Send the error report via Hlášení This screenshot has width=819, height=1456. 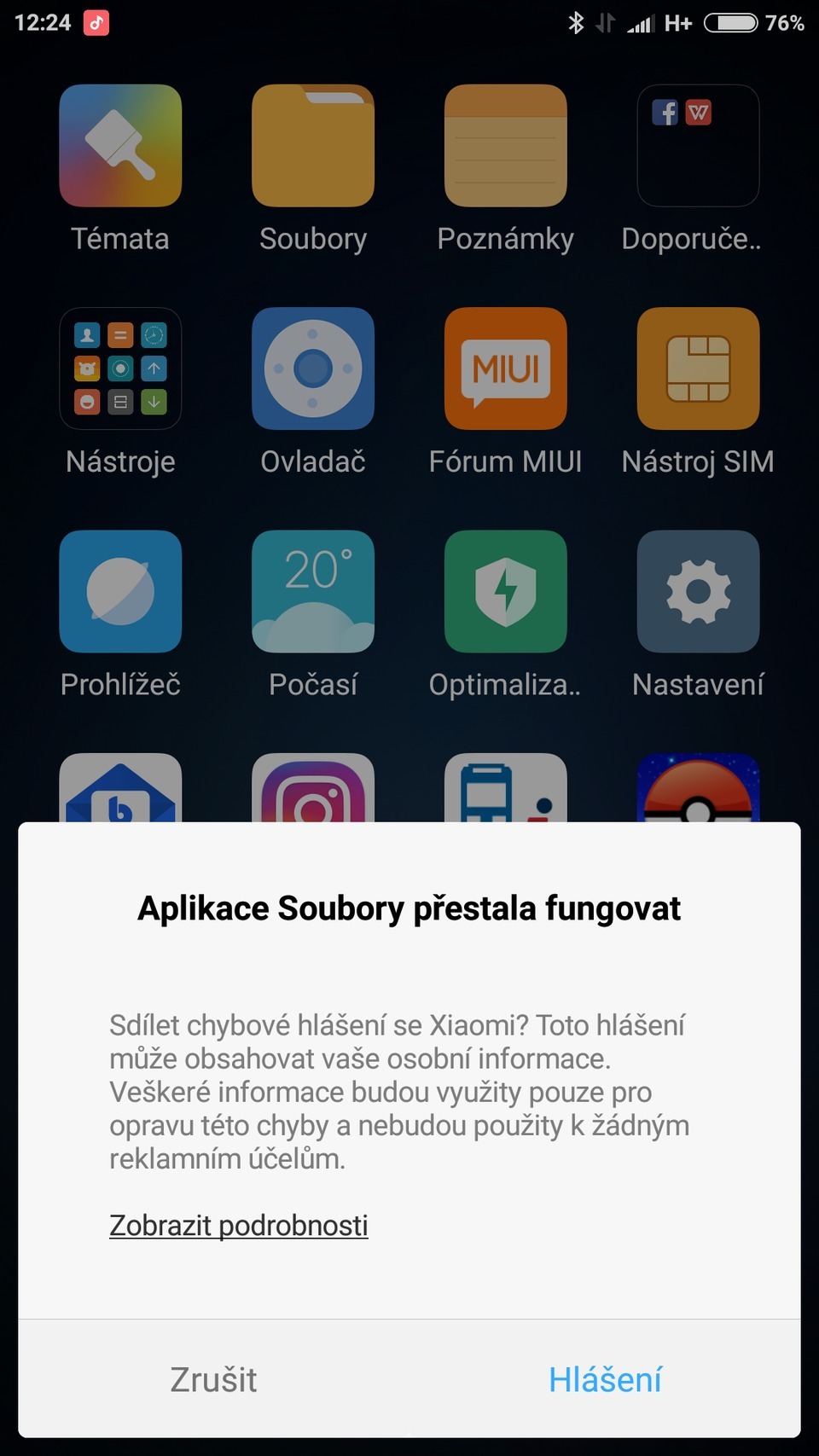click(605, 1379)
